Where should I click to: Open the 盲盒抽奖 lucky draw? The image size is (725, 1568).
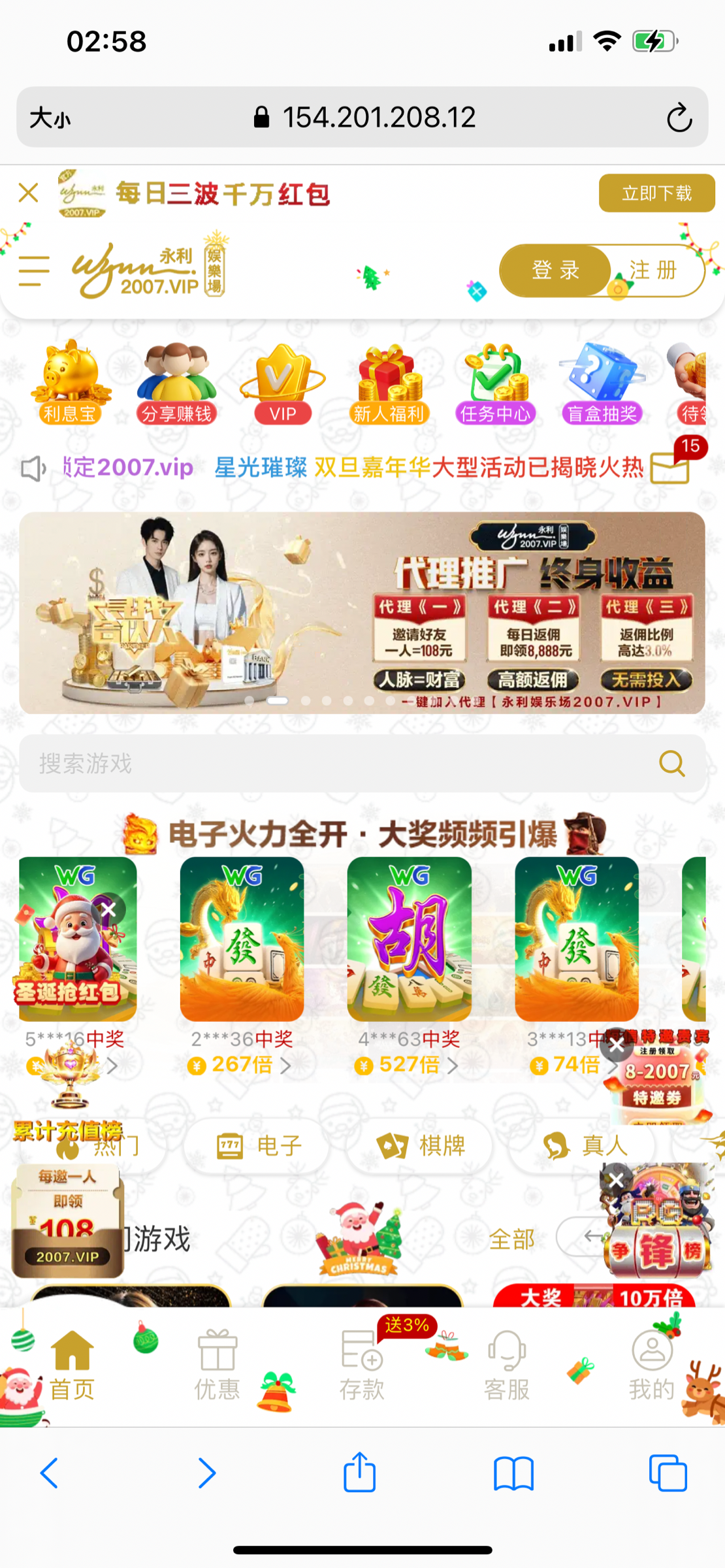click(602, 383)
